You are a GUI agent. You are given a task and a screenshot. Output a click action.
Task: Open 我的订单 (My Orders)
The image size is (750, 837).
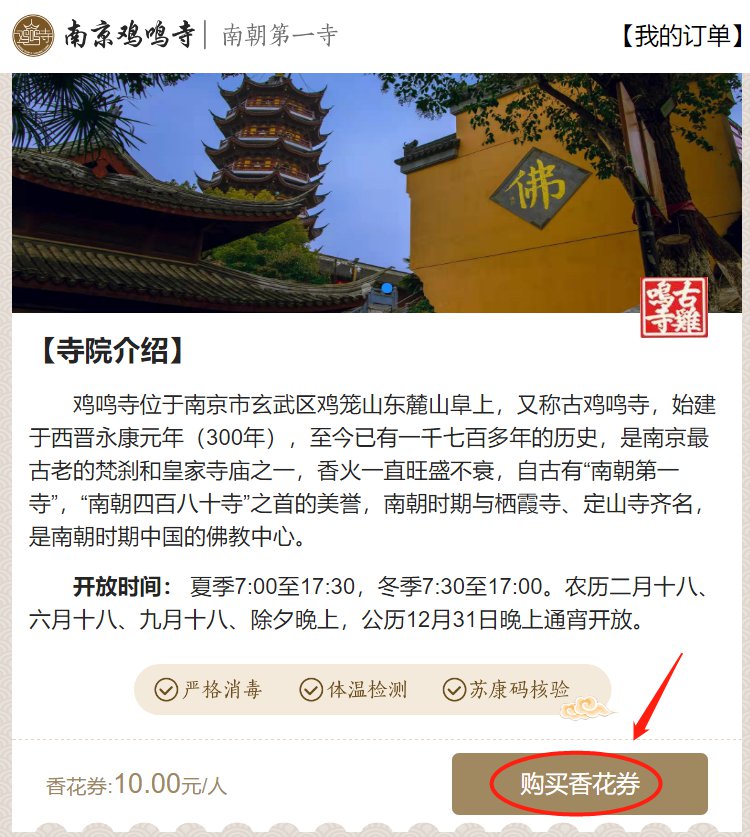[x=678, y=36]
